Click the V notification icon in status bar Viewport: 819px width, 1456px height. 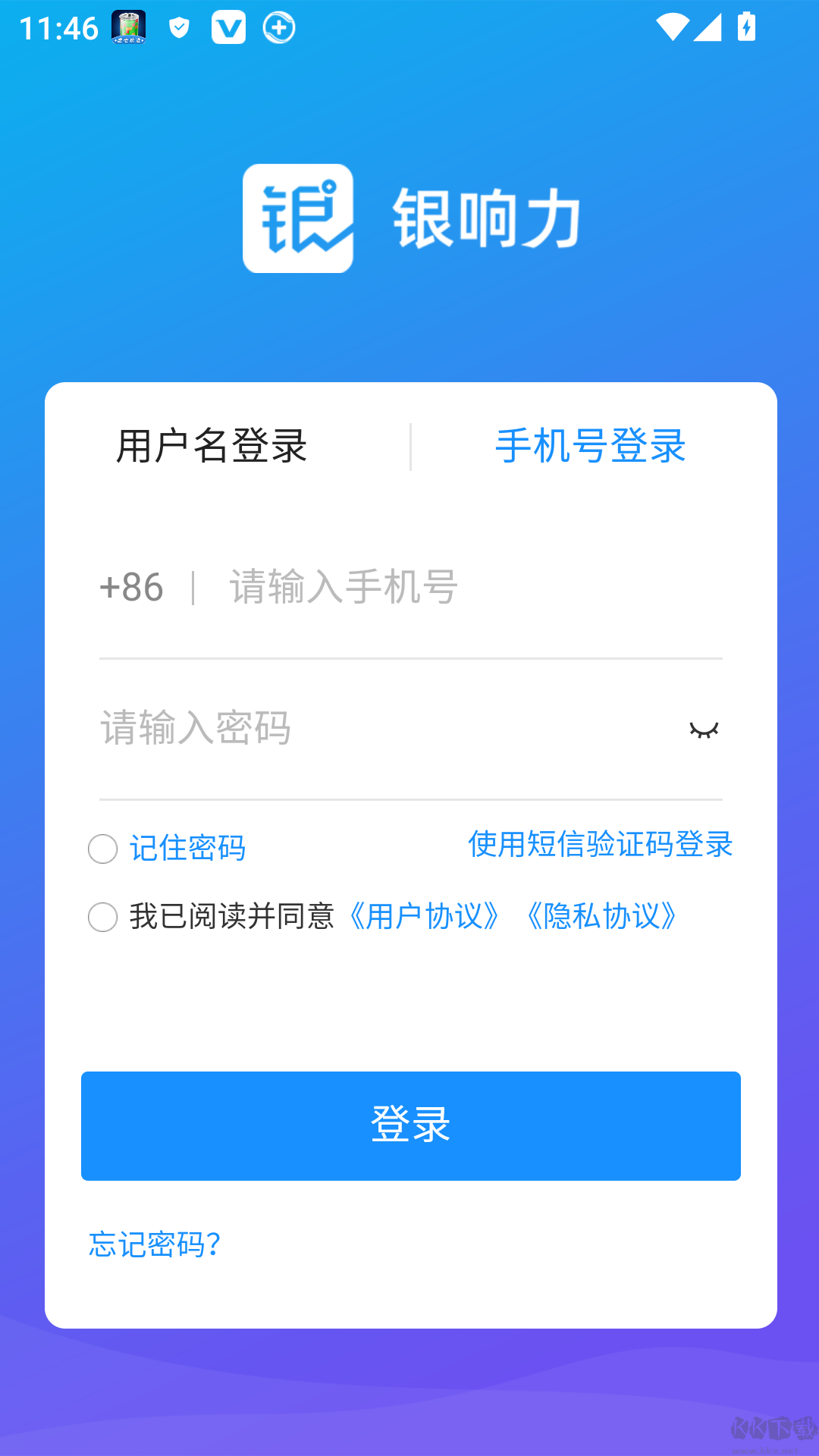coord(229,28)
